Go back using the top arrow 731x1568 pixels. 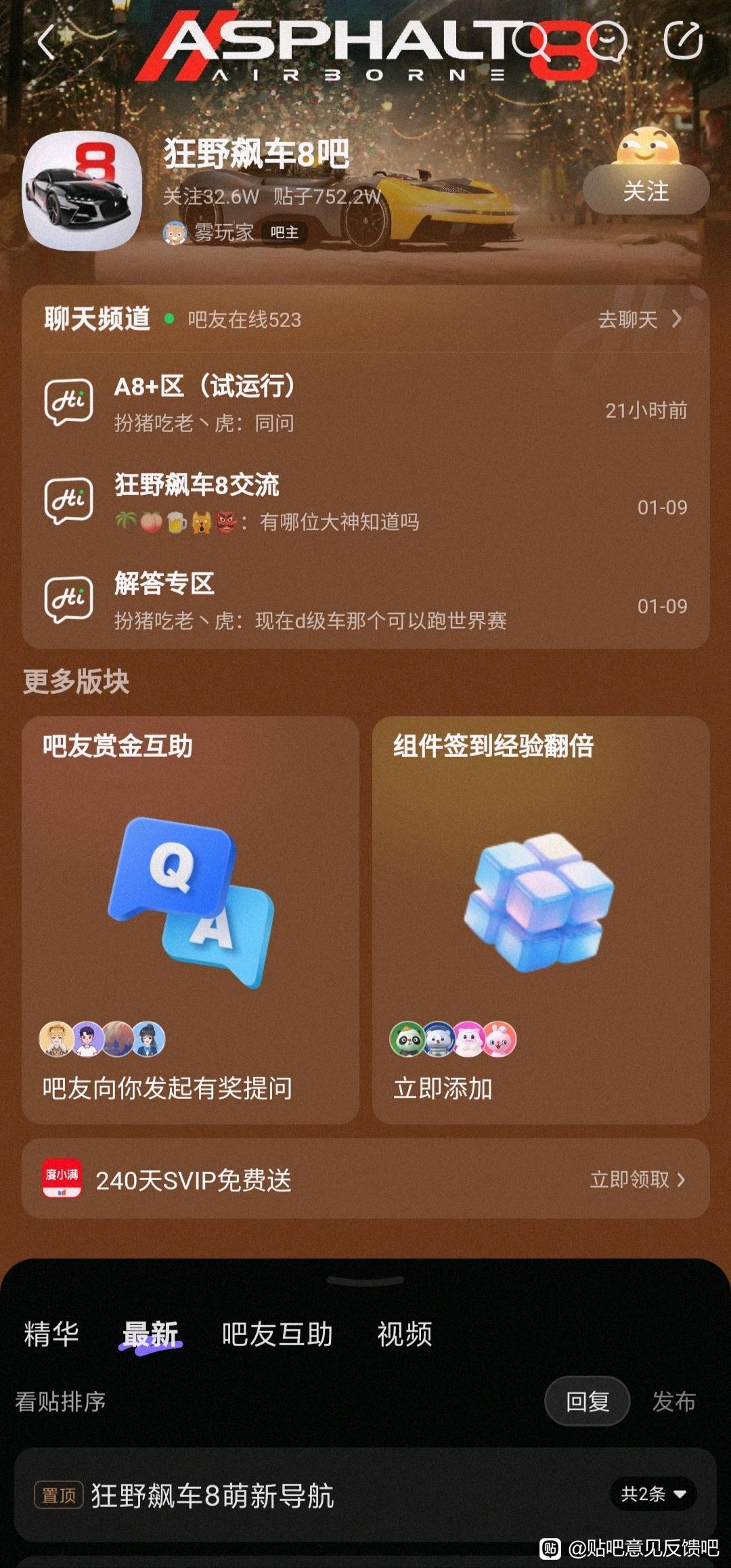(x=46, y=42)
